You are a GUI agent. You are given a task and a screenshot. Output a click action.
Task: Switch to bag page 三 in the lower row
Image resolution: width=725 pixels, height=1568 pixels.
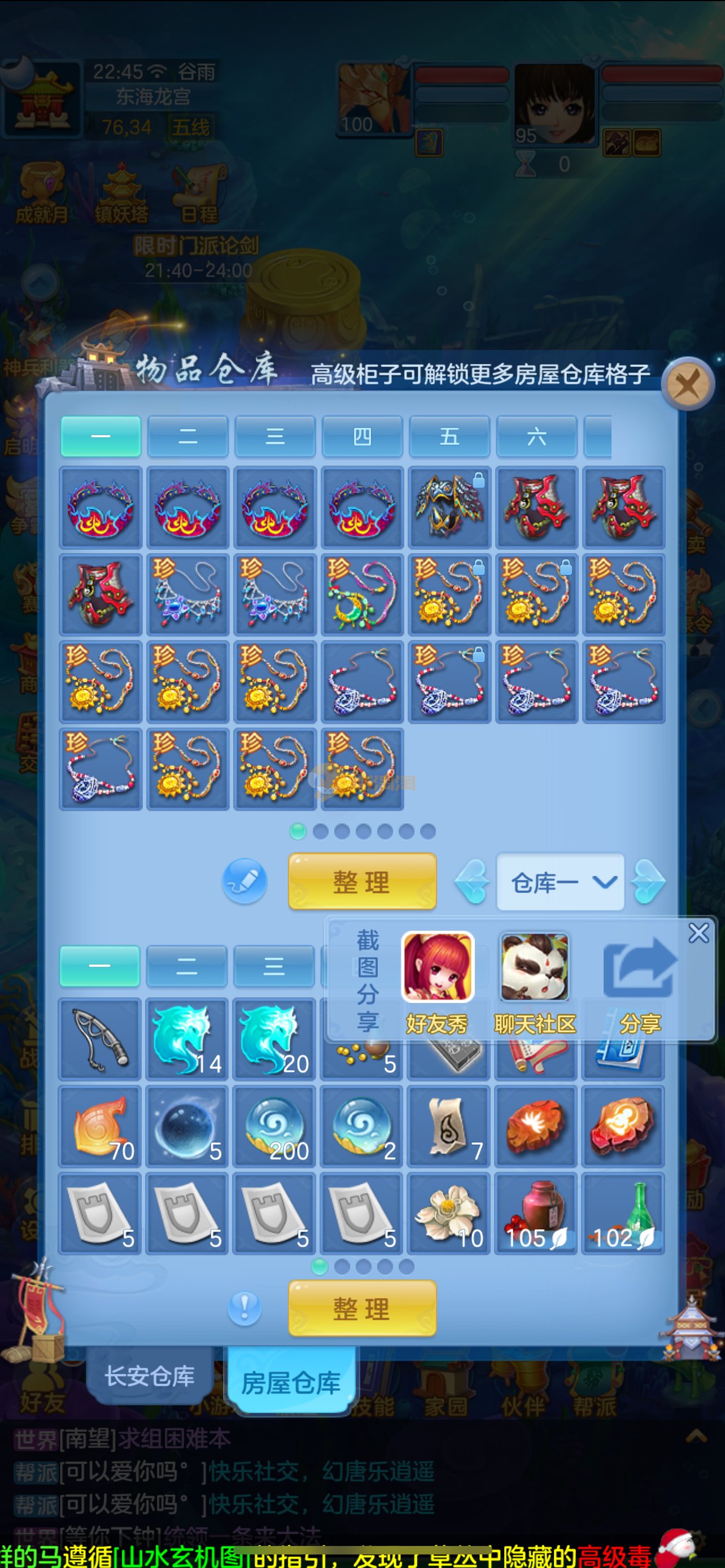pos(274,966)
